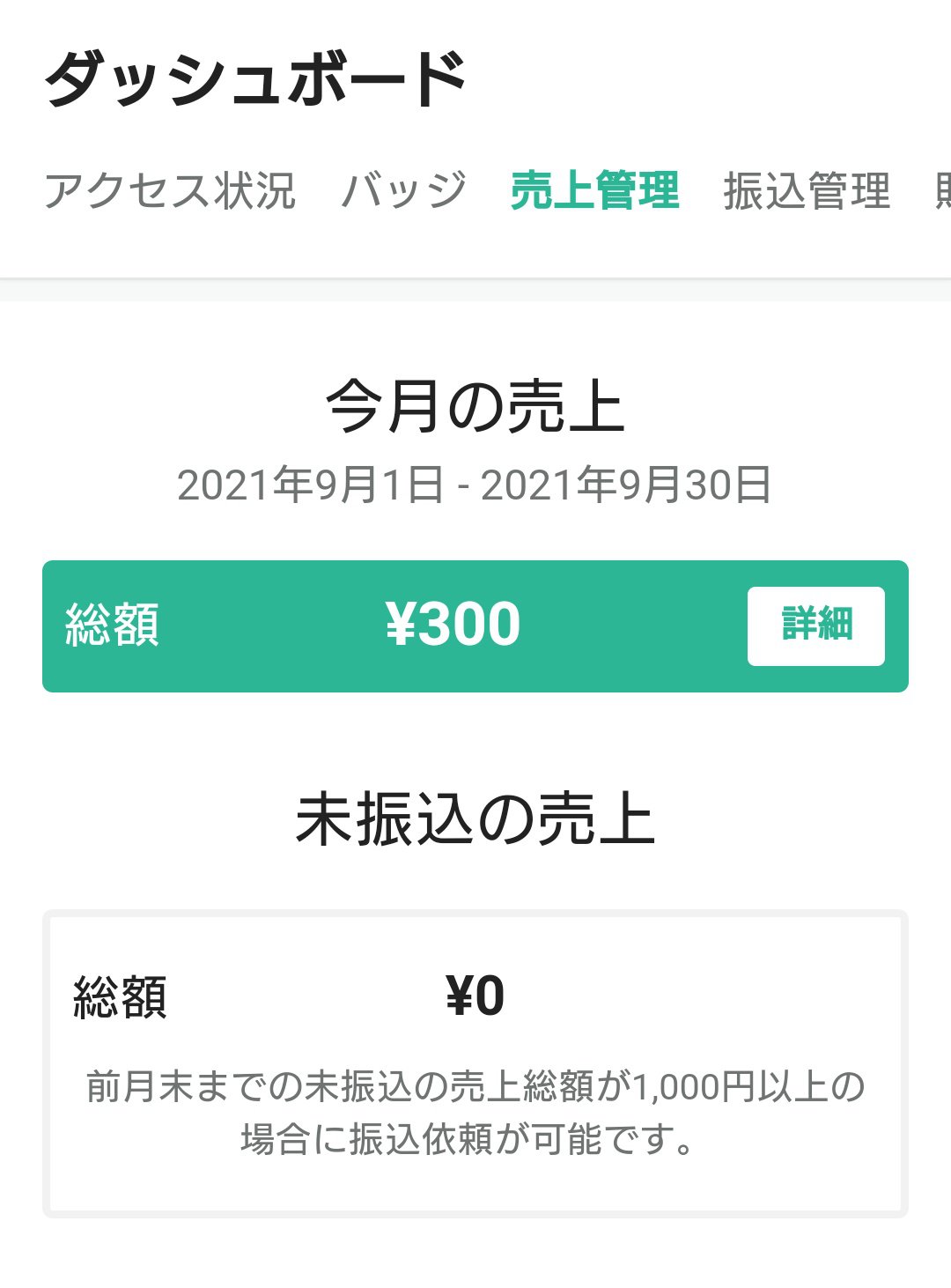Open the バッジ tab

[x=403, y=190]
